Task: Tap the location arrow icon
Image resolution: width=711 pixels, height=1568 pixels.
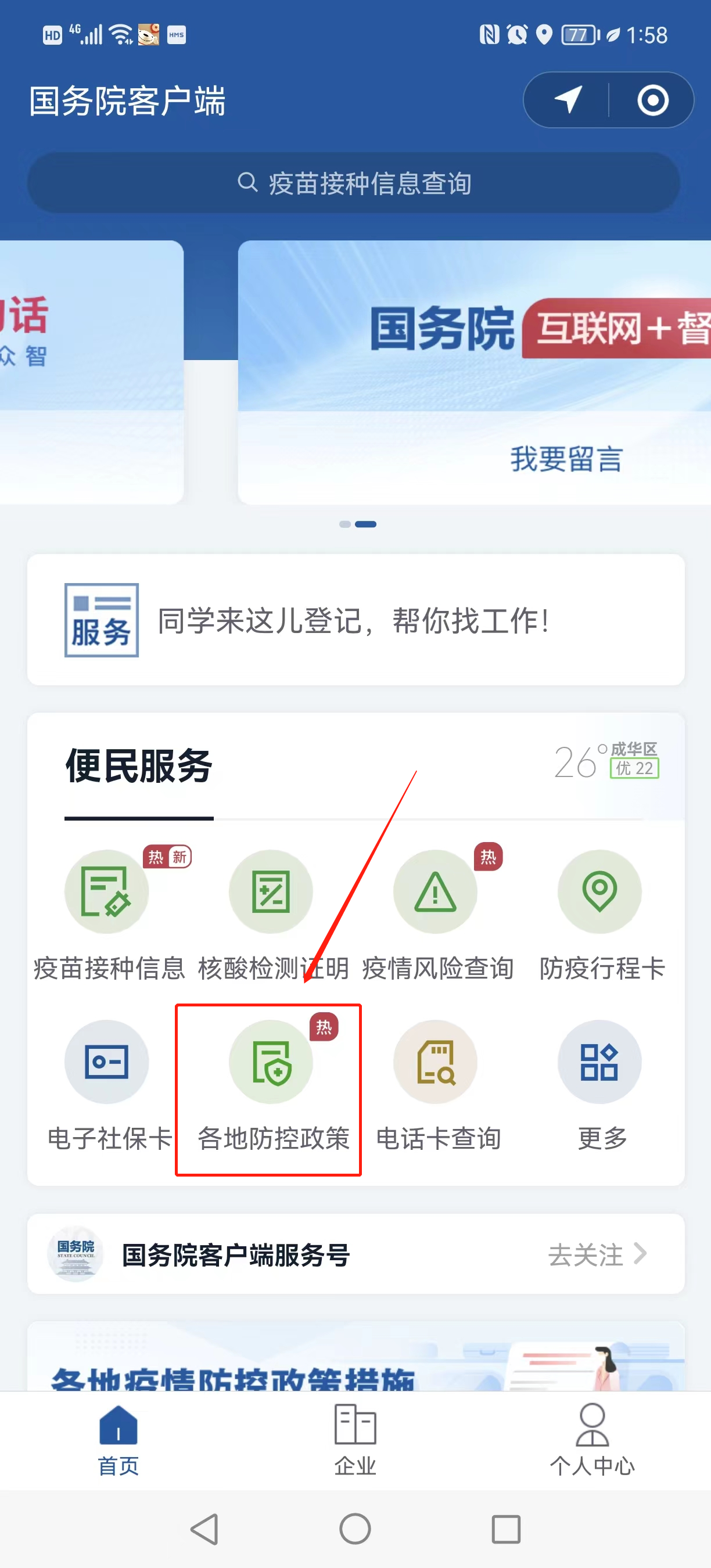Action: (568, 100)
